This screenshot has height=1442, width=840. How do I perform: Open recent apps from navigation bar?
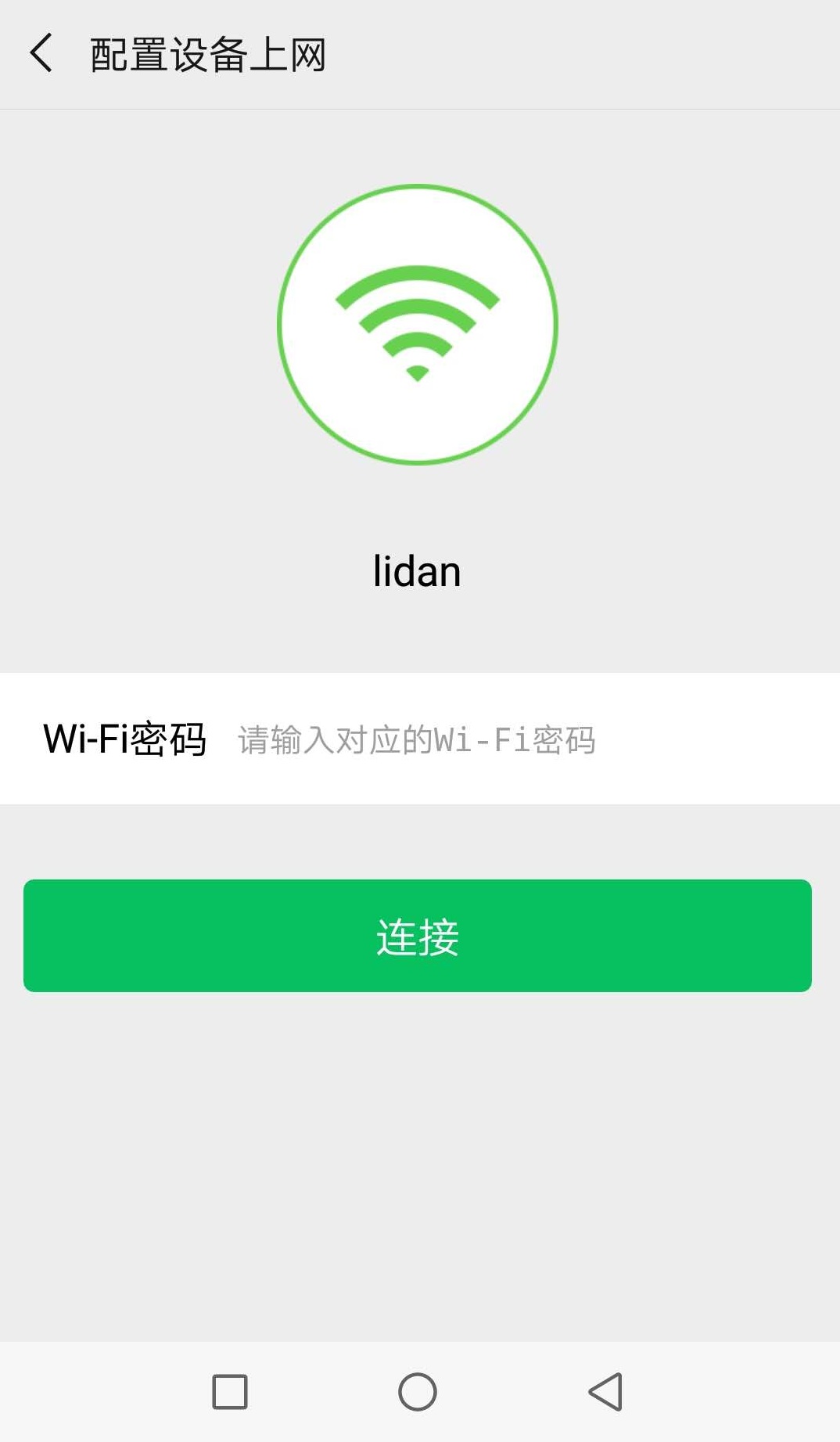[x=230, y=1392]
